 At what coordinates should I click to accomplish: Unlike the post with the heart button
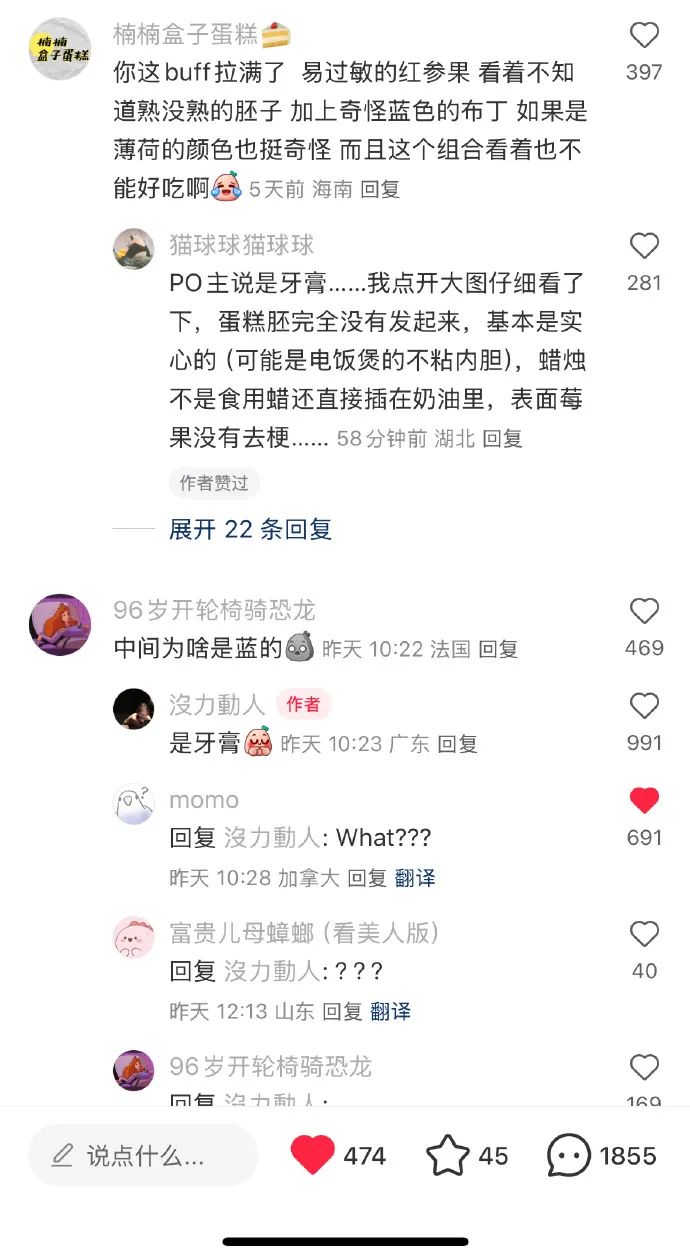(312, 1156)
